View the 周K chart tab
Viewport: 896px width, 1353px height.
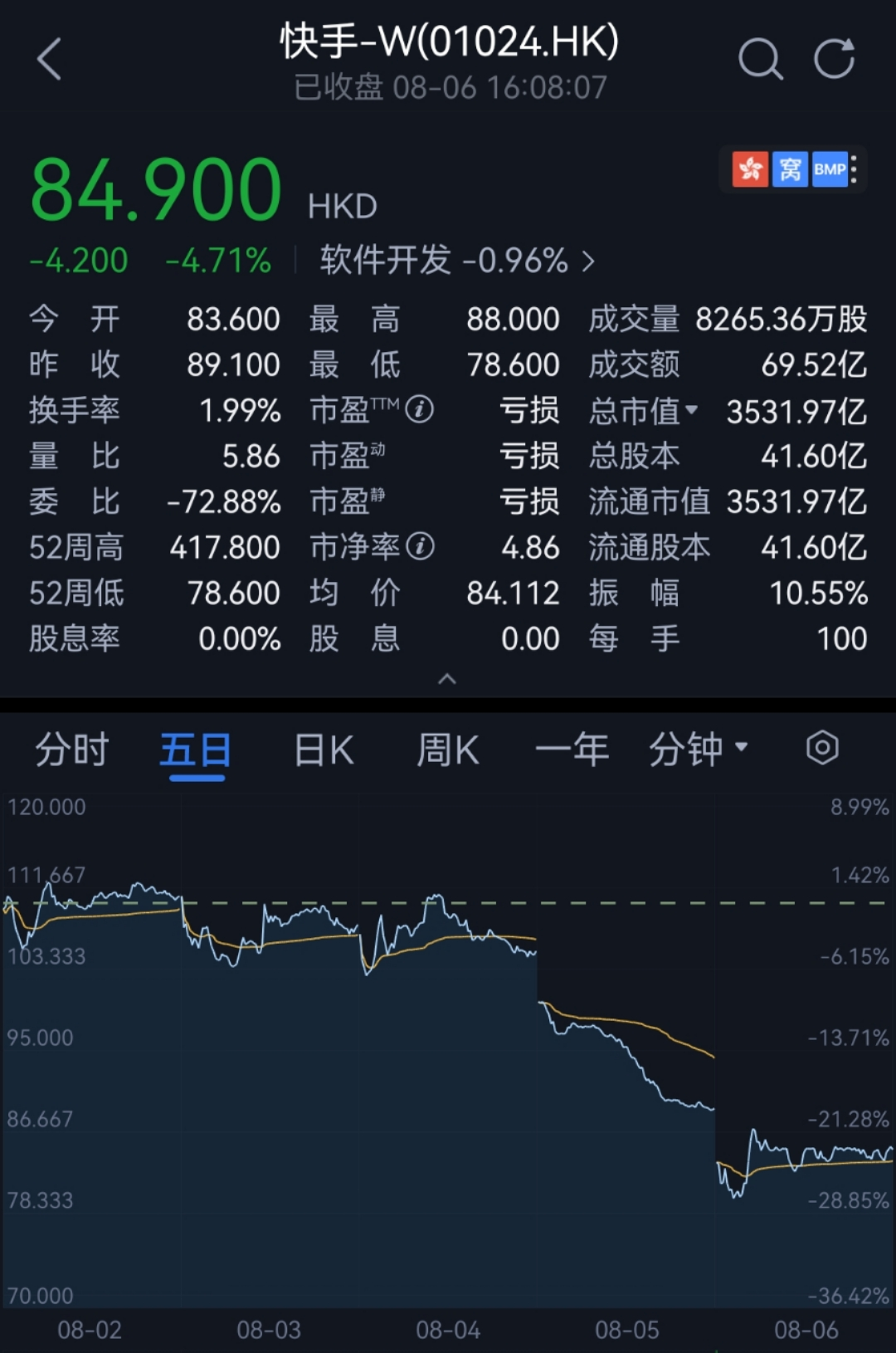448,750
